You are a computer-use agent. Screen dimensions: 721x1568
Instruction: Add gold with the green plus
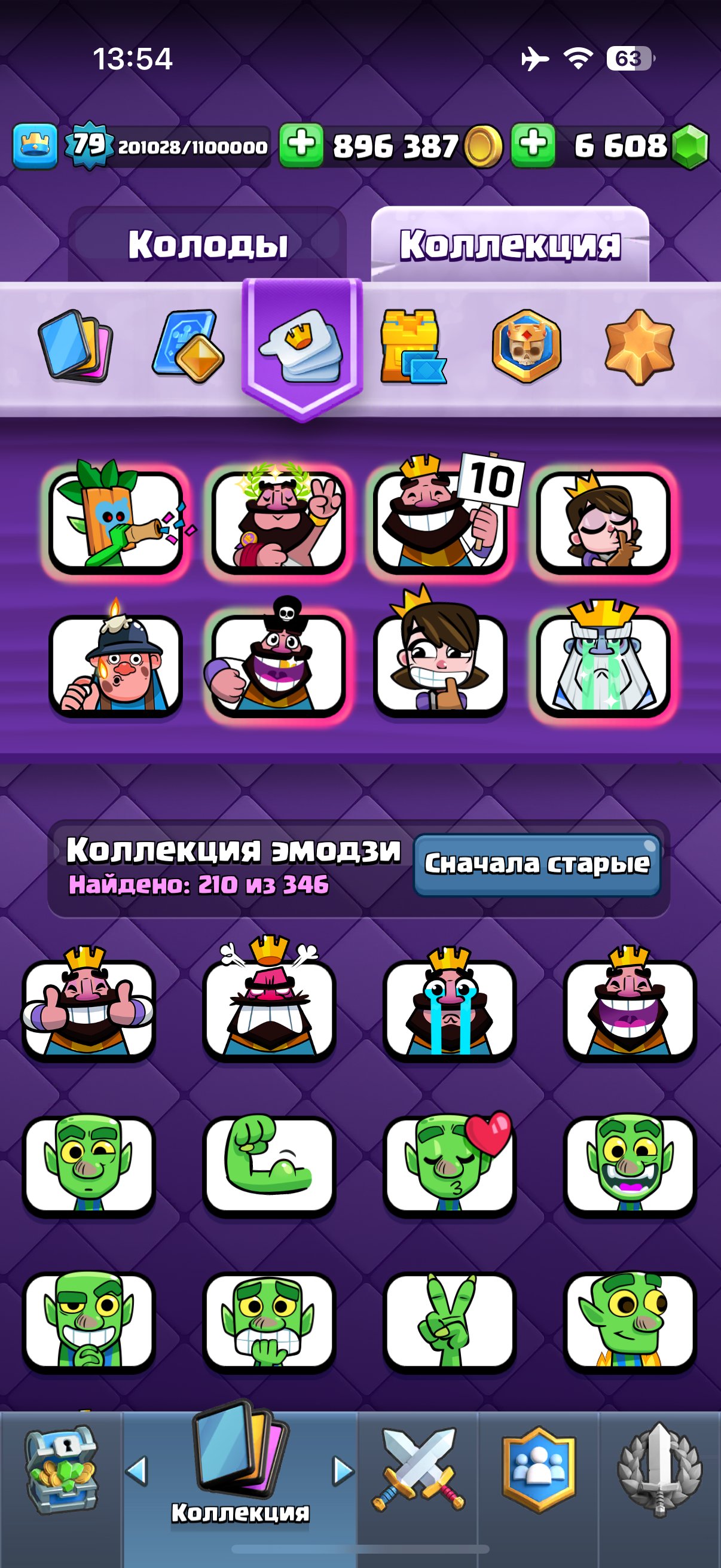(x=301, y=145)
